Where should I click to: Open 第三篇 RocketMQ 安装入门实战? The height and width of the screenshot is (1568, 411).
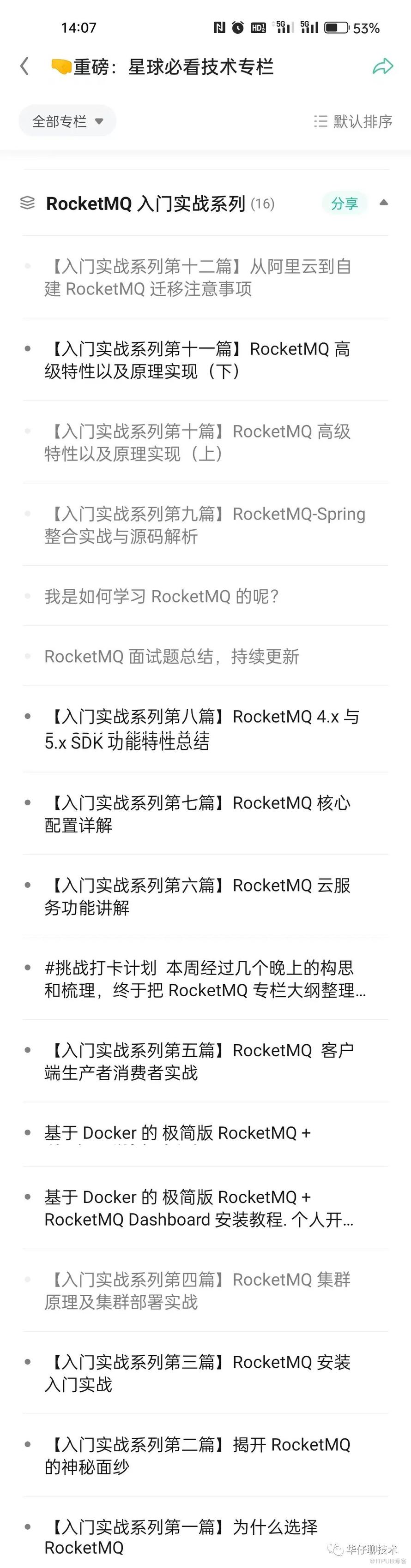click(x=198, y=1373)
